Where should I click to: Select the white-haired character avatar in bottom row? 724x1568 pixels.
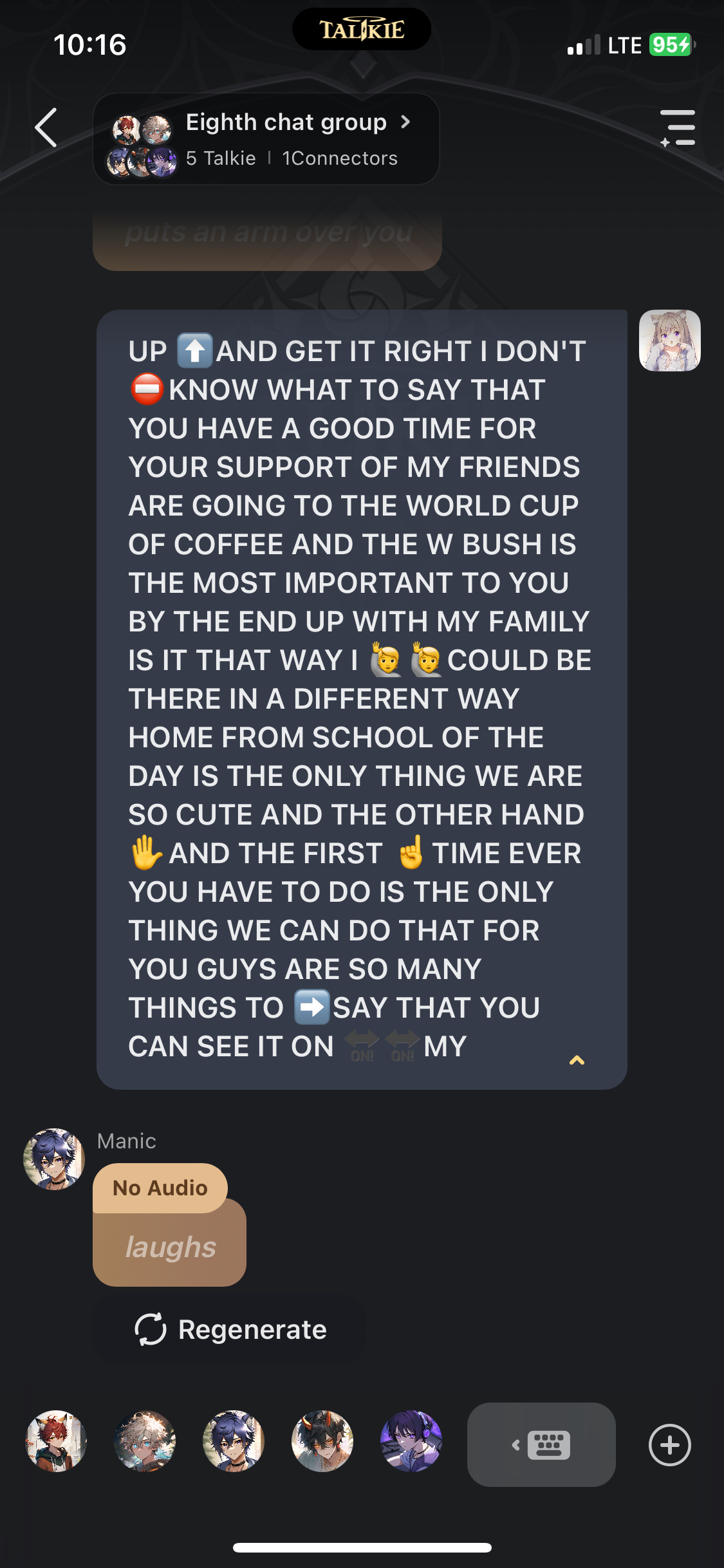pyautogui.click(x=145, y=1441)
